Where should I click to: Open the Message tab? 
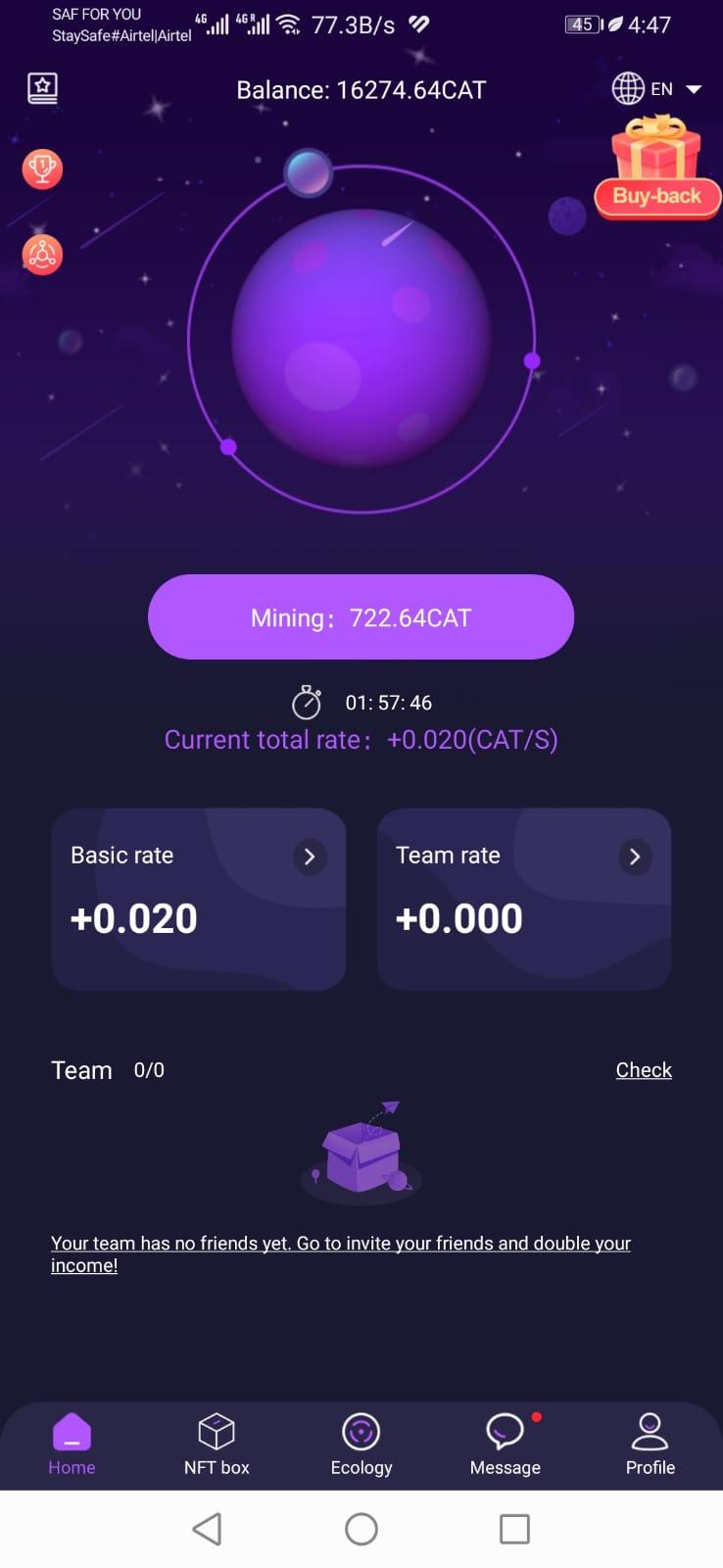(x=506, y=1445)
